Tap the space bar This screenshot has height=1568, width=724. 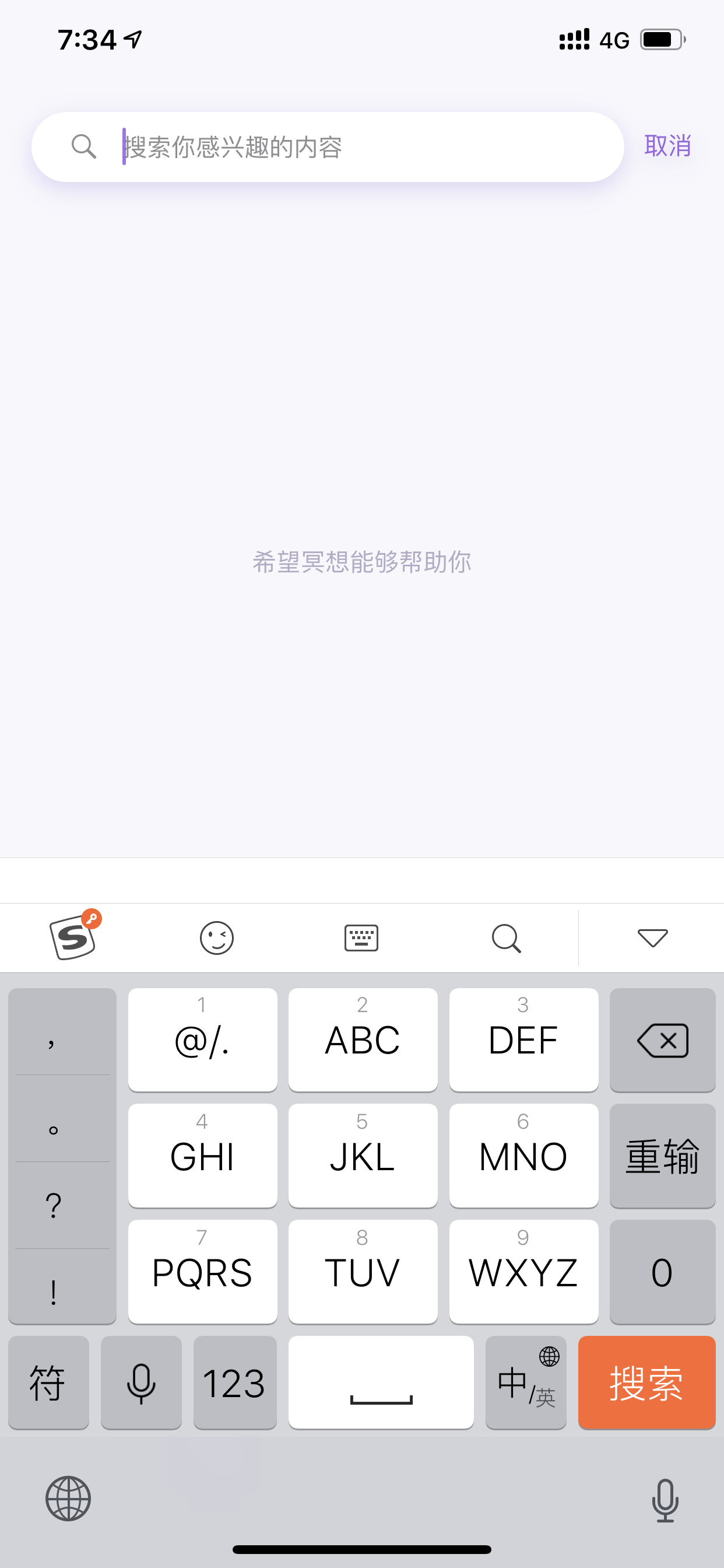pyautogui.click(x=381, y=1382)
